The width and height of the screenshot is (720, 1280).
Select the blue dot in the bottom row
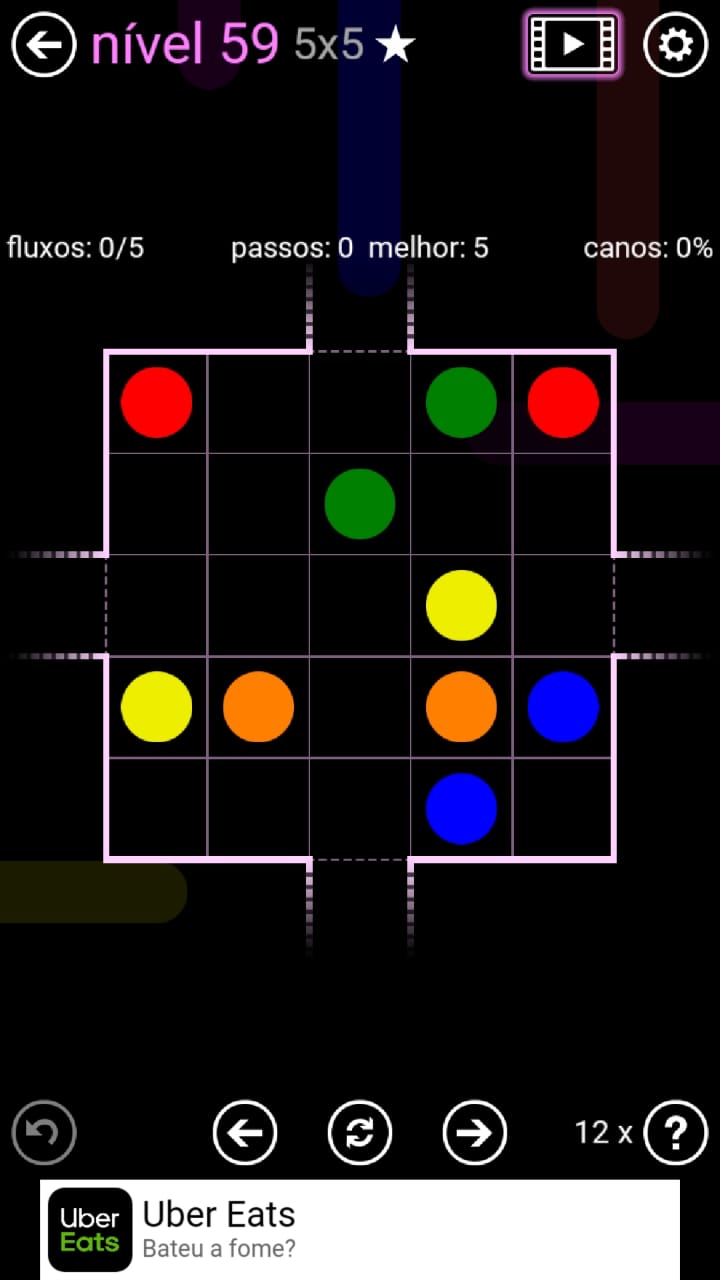[461, 808]
